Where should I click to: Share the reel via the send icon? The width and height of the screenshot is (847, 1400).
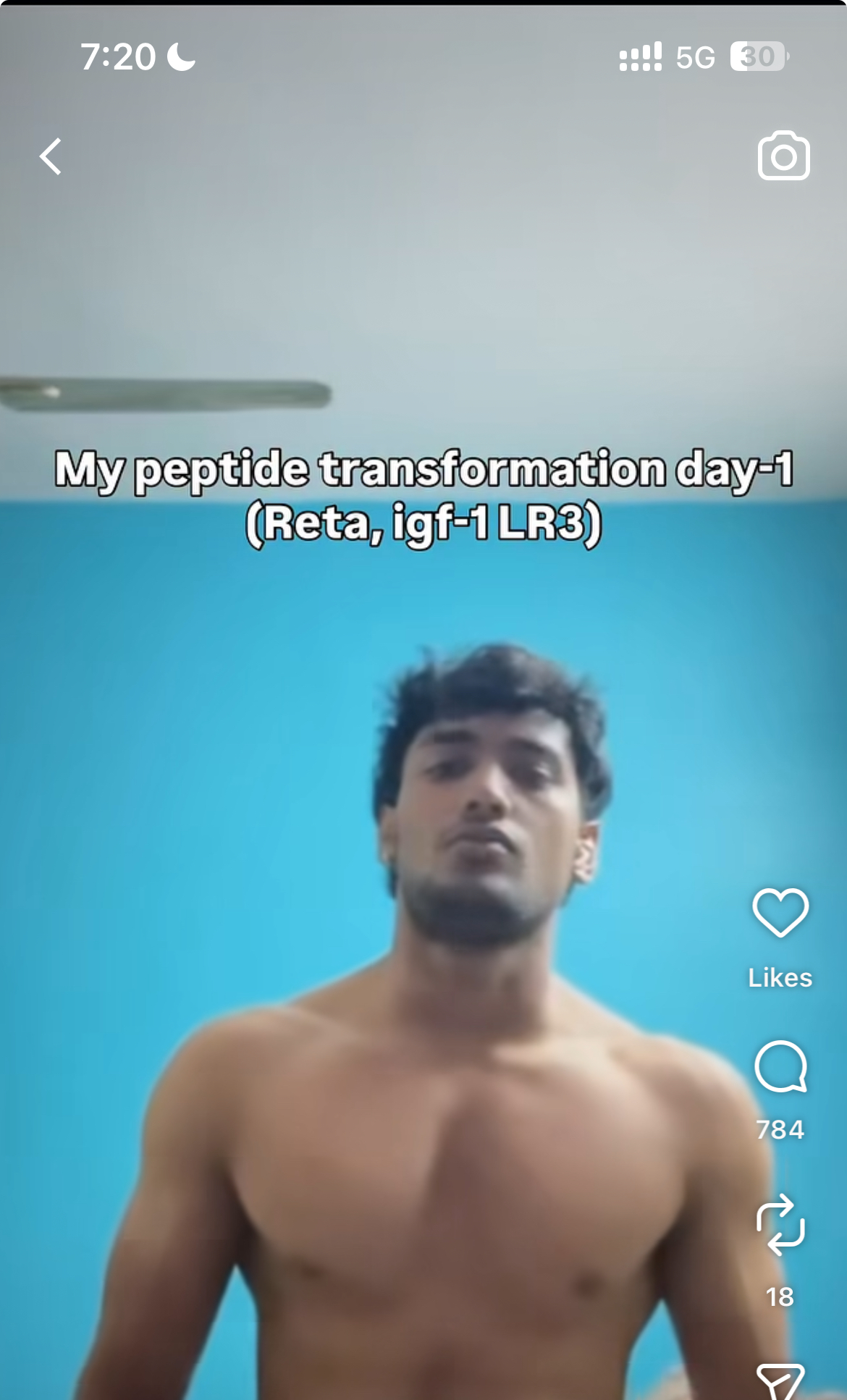780,1381
